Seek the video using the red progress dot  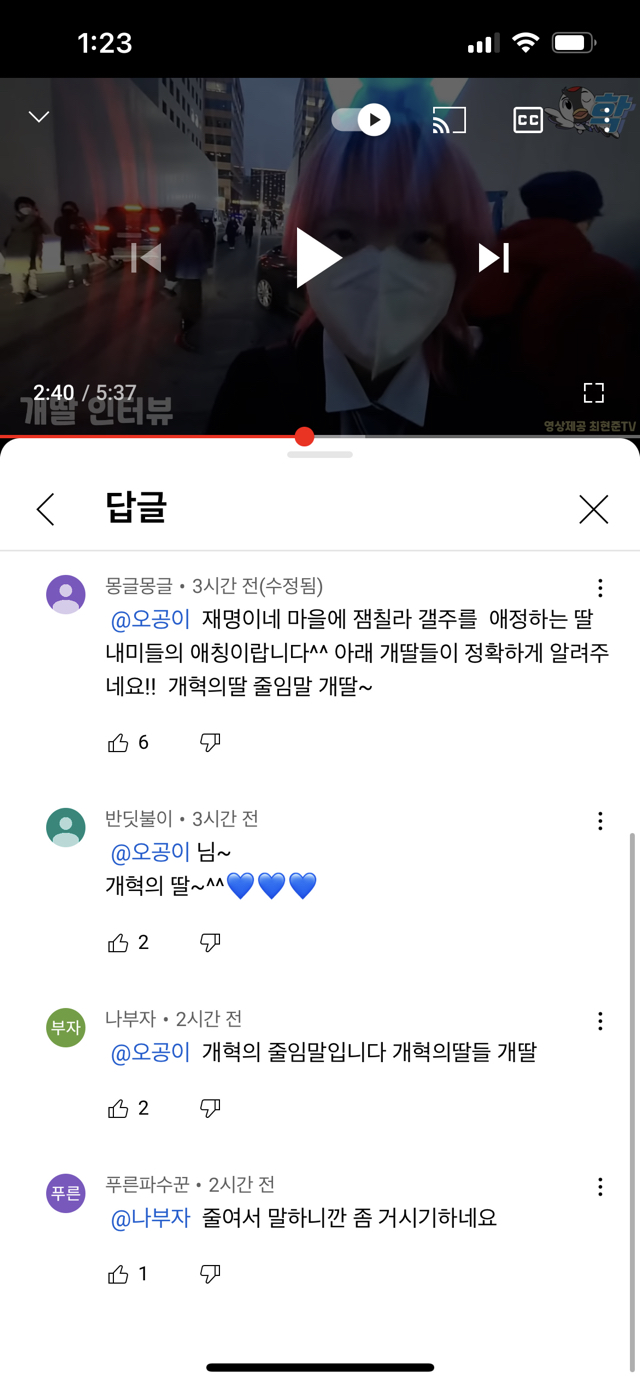[x=305, y=436]
